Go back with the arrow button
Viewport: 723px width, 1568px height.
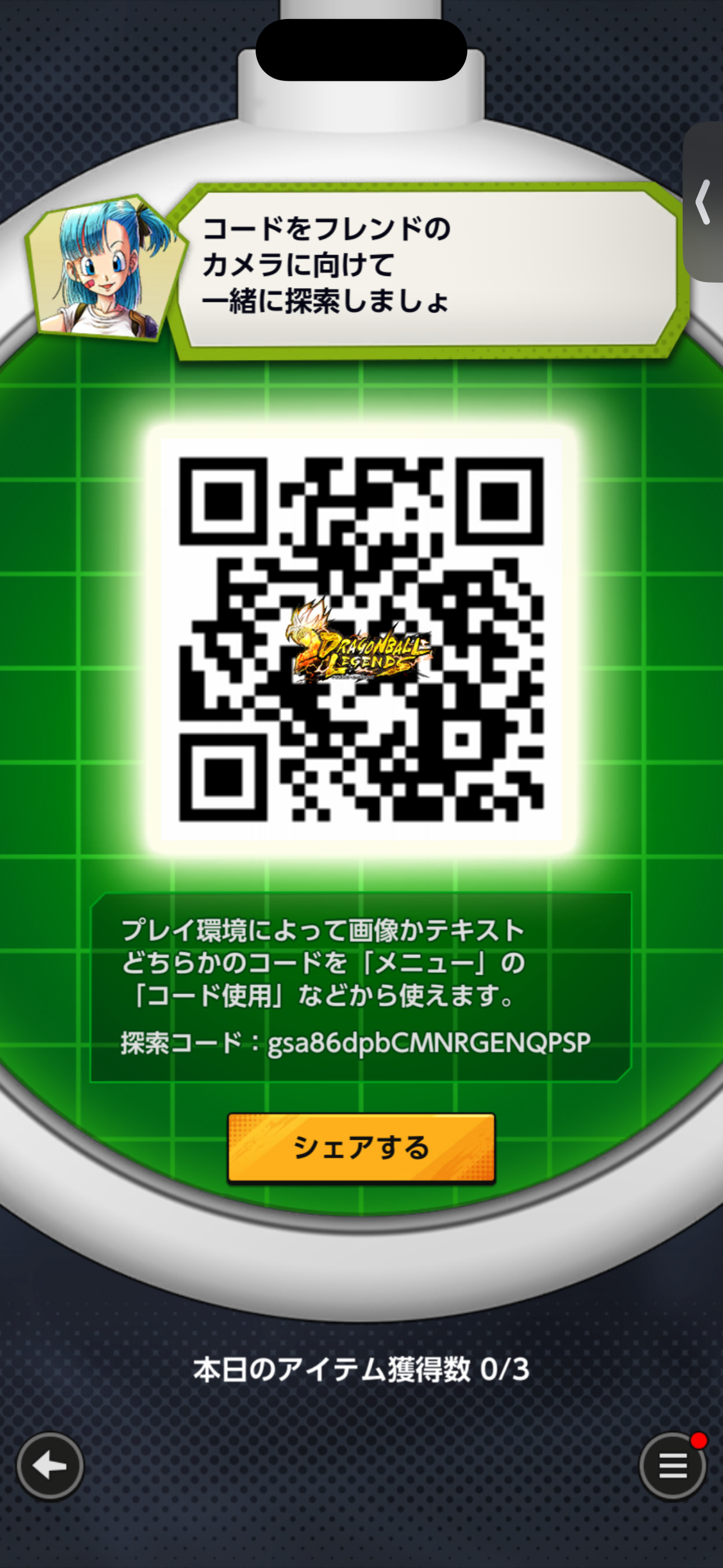[x=50, y=1466]
